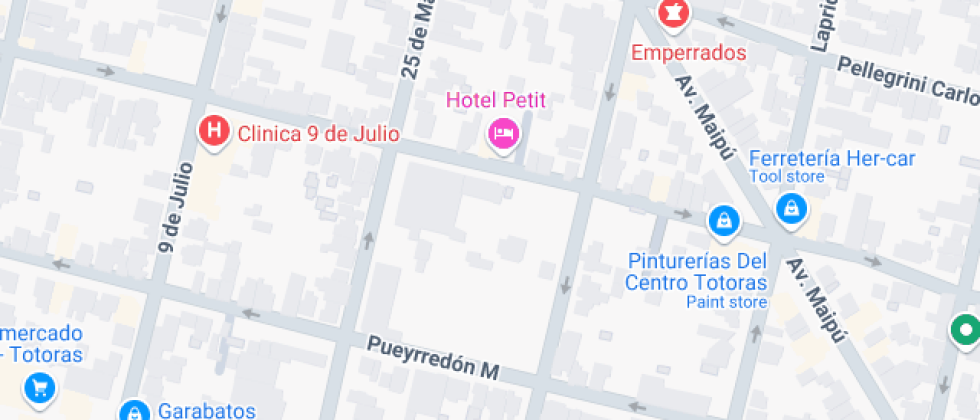Select the green place marker
Screen dimensions: 980x420
tap(964, 329)
